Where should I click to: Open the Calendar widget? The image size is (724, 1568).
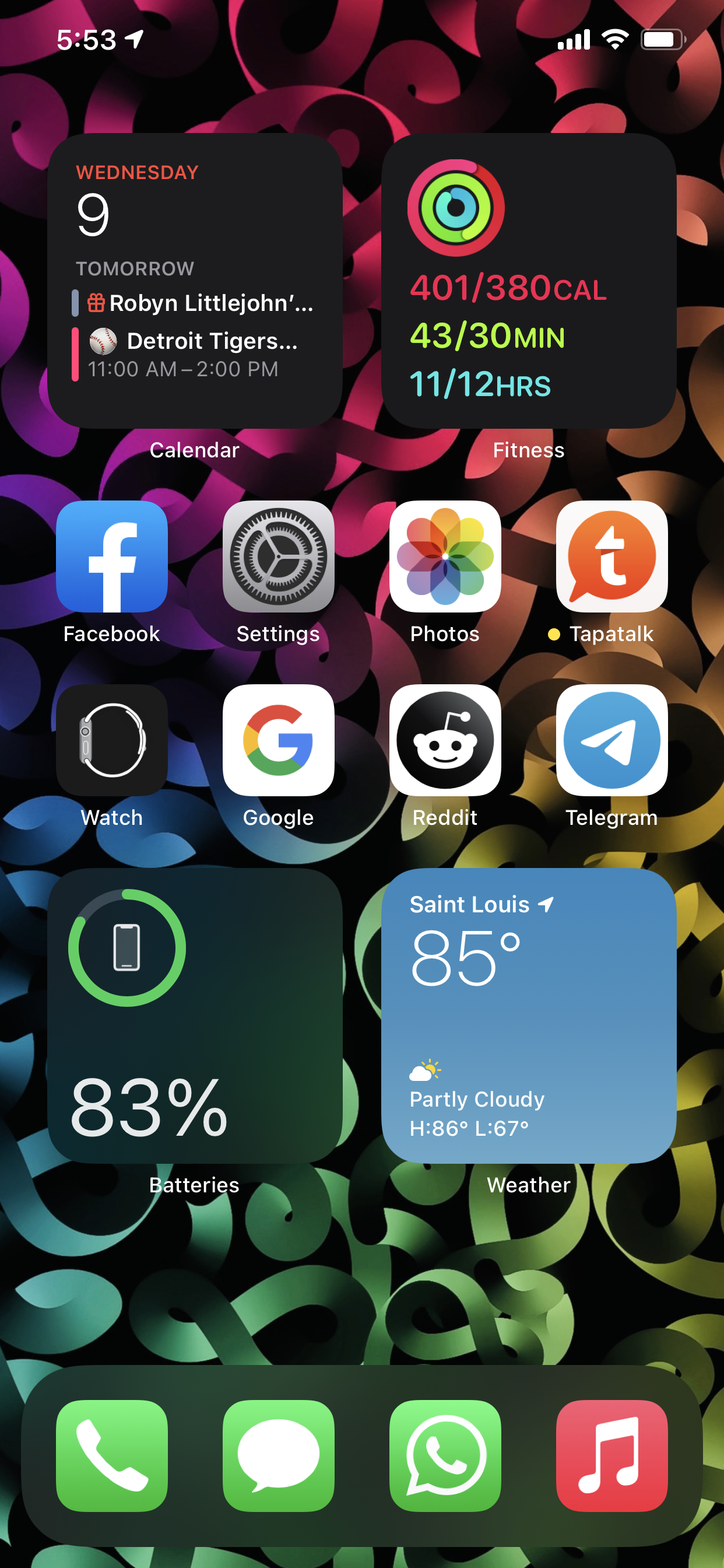coord(195,281)
